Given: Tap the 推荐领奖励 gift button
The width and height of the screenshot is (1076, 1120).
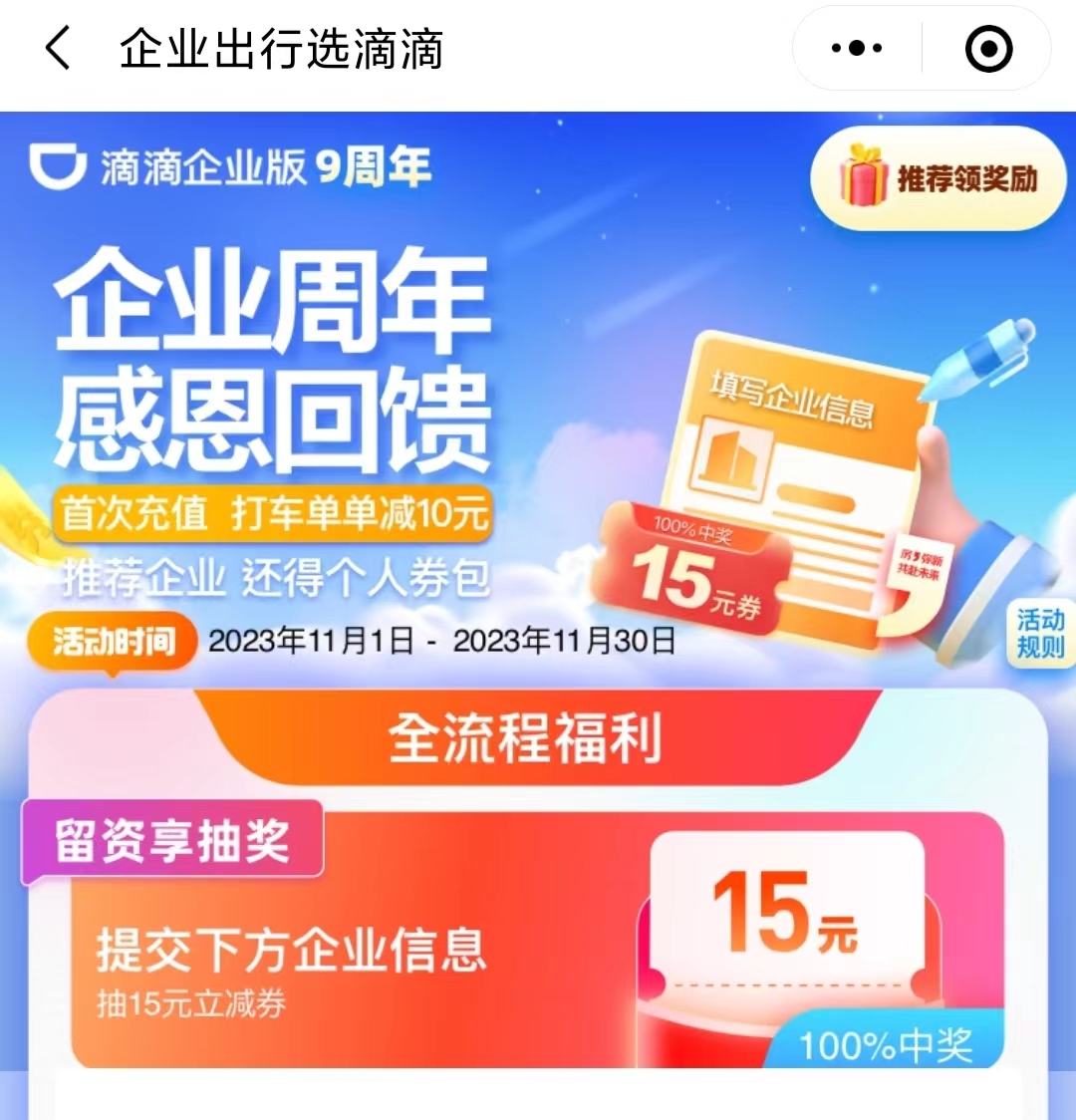Looking at the screenshot, I should (939, 179).
